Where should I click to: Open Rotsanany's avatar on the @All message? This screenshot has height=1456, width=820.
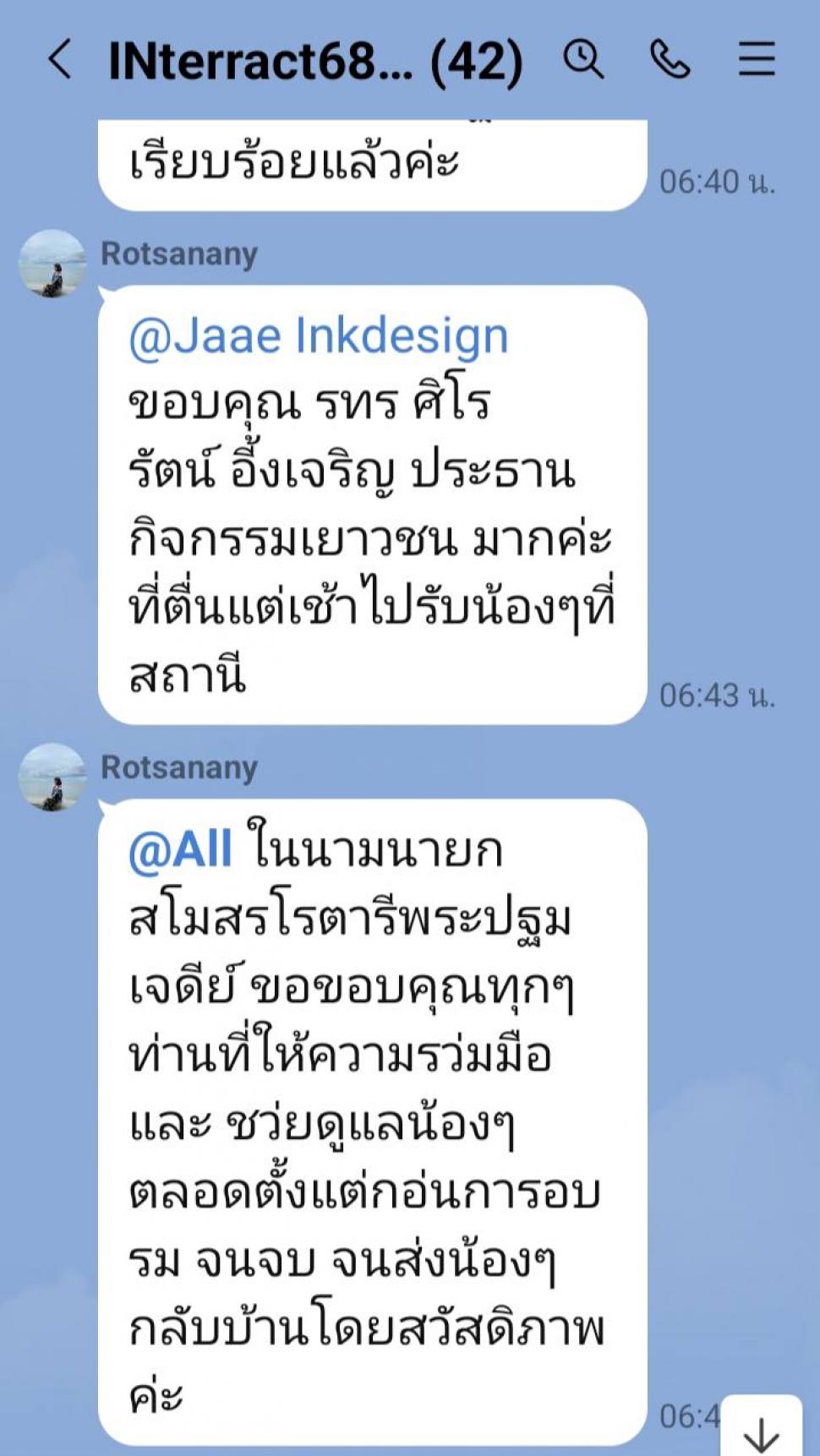pyautogui.click(x=52, y=777)
